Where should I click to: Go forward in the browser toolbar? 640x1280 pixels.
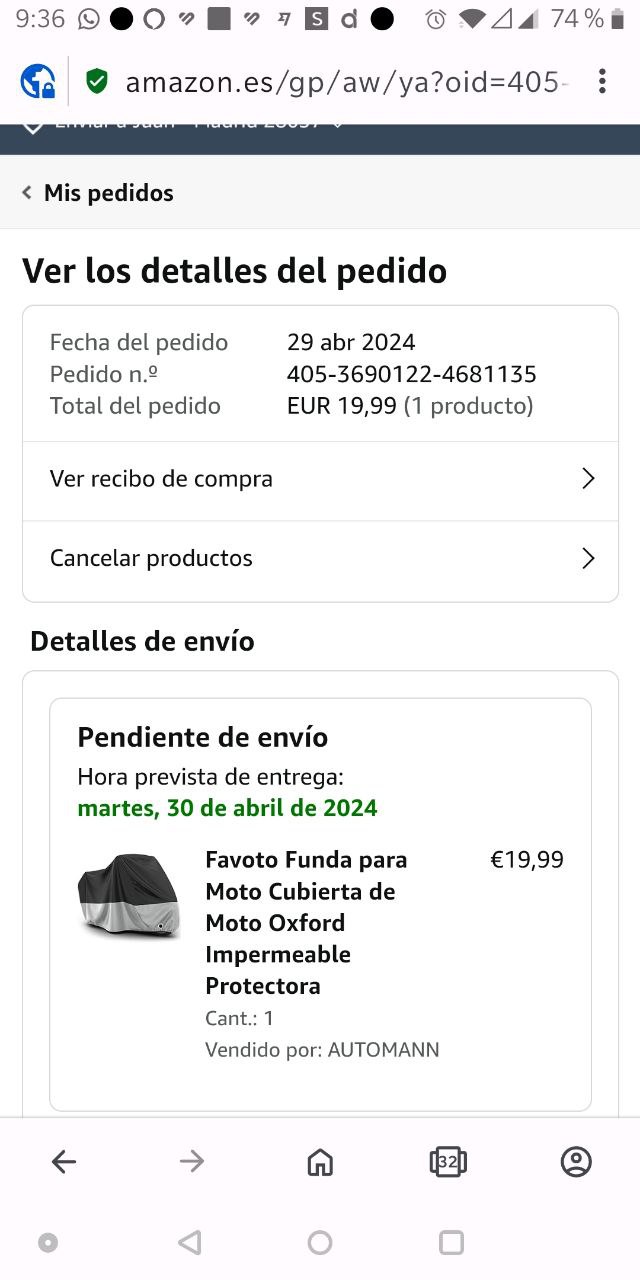[x=192, y=1161]
